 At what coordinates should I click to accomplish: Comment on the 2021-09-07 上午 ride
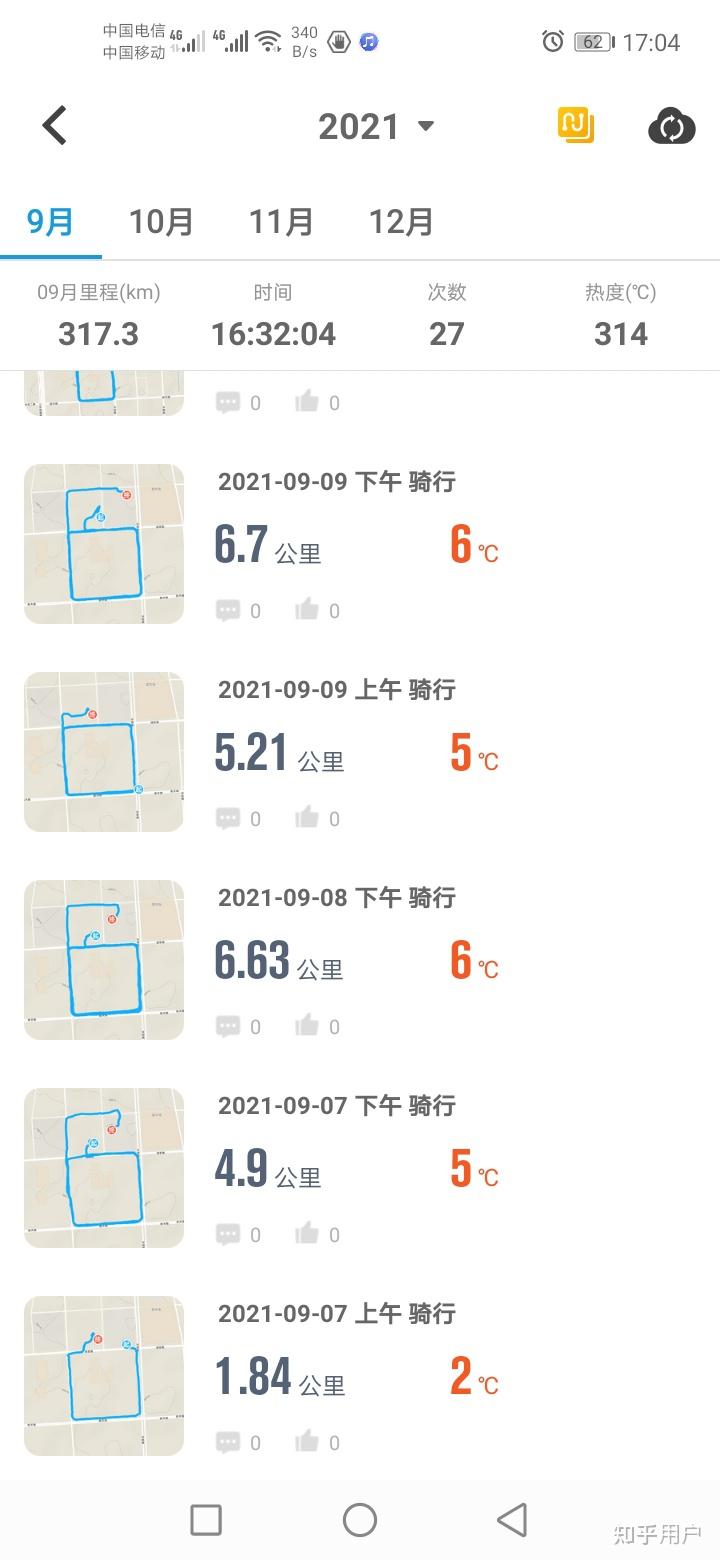click(x=229, y=1443)
